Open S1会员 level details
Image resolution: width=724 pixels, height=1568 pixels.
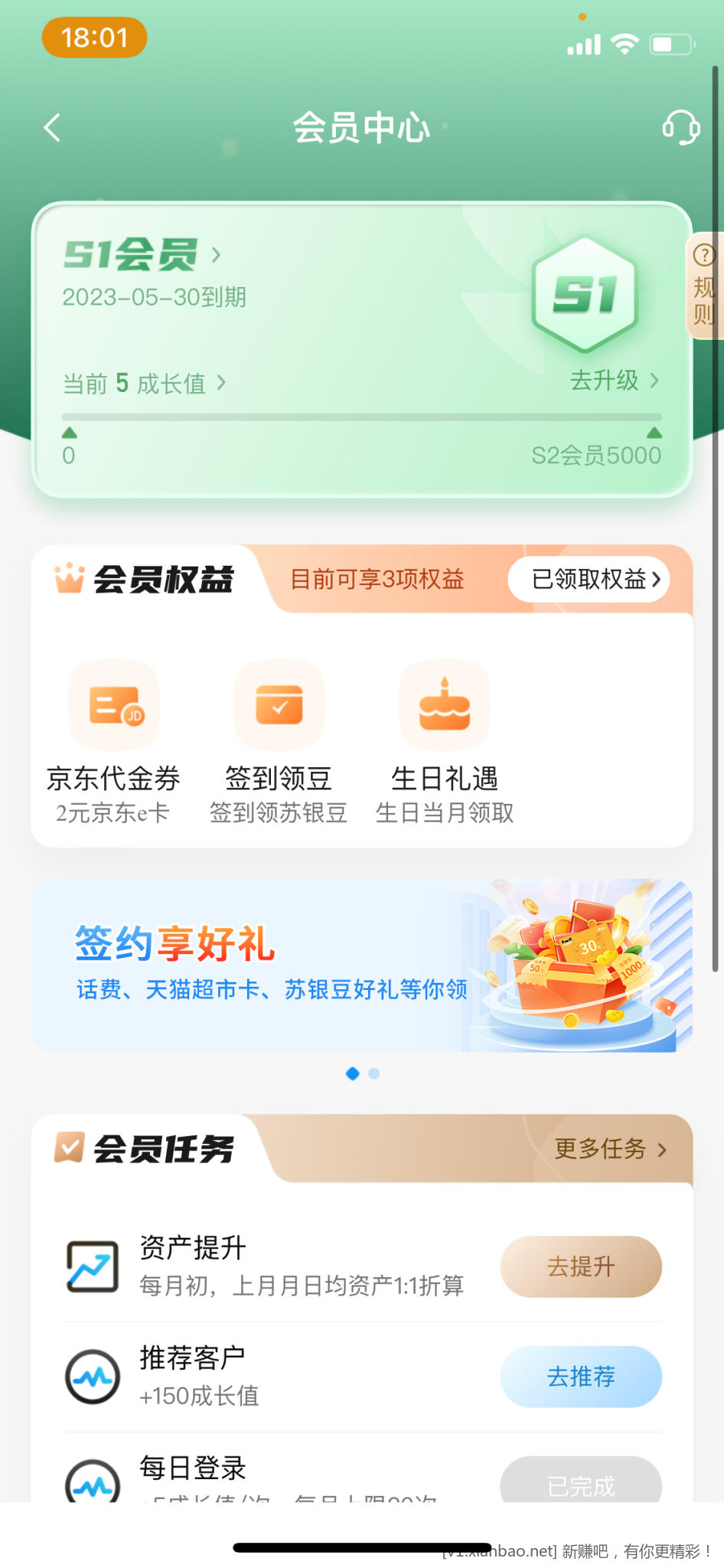point(142,255)
